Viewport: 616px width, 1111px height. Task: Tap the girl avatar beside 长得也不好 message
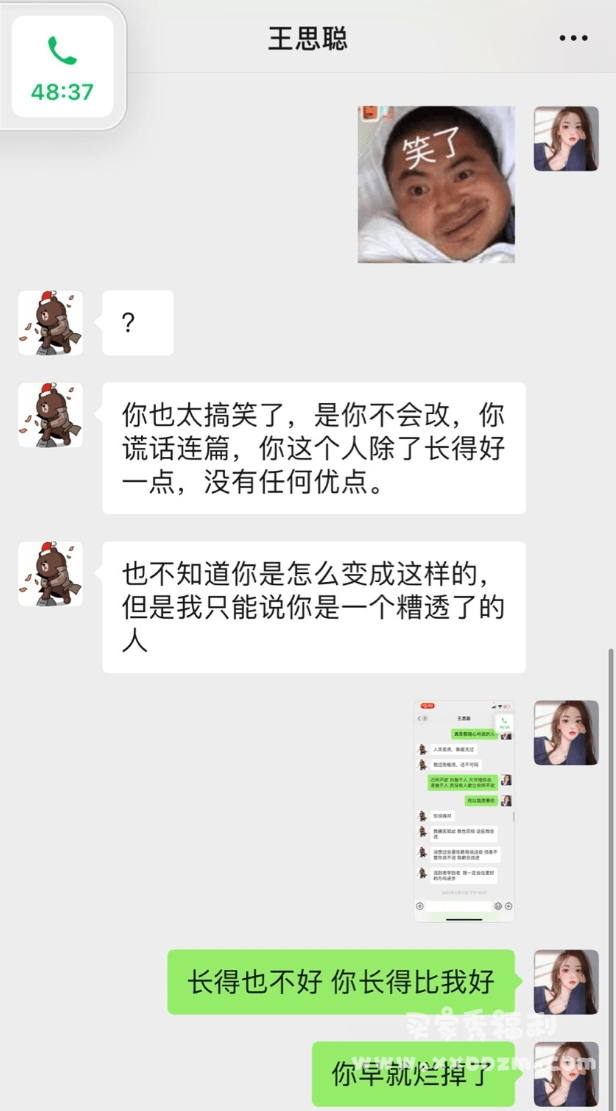pos(566,982)
